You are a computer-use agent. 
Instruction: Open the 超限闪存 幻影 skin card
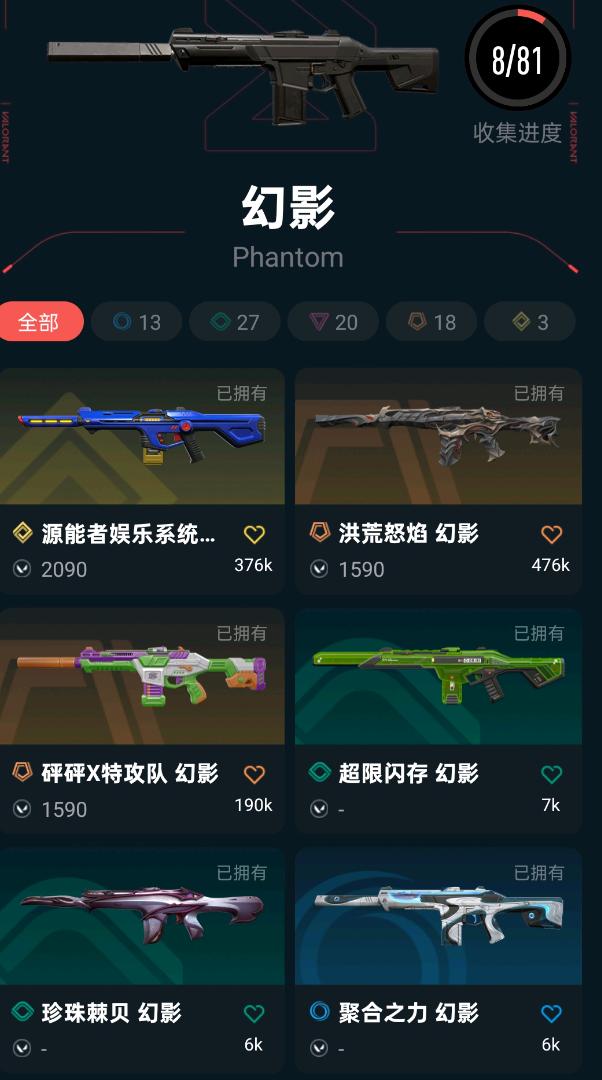pos(439,720)
